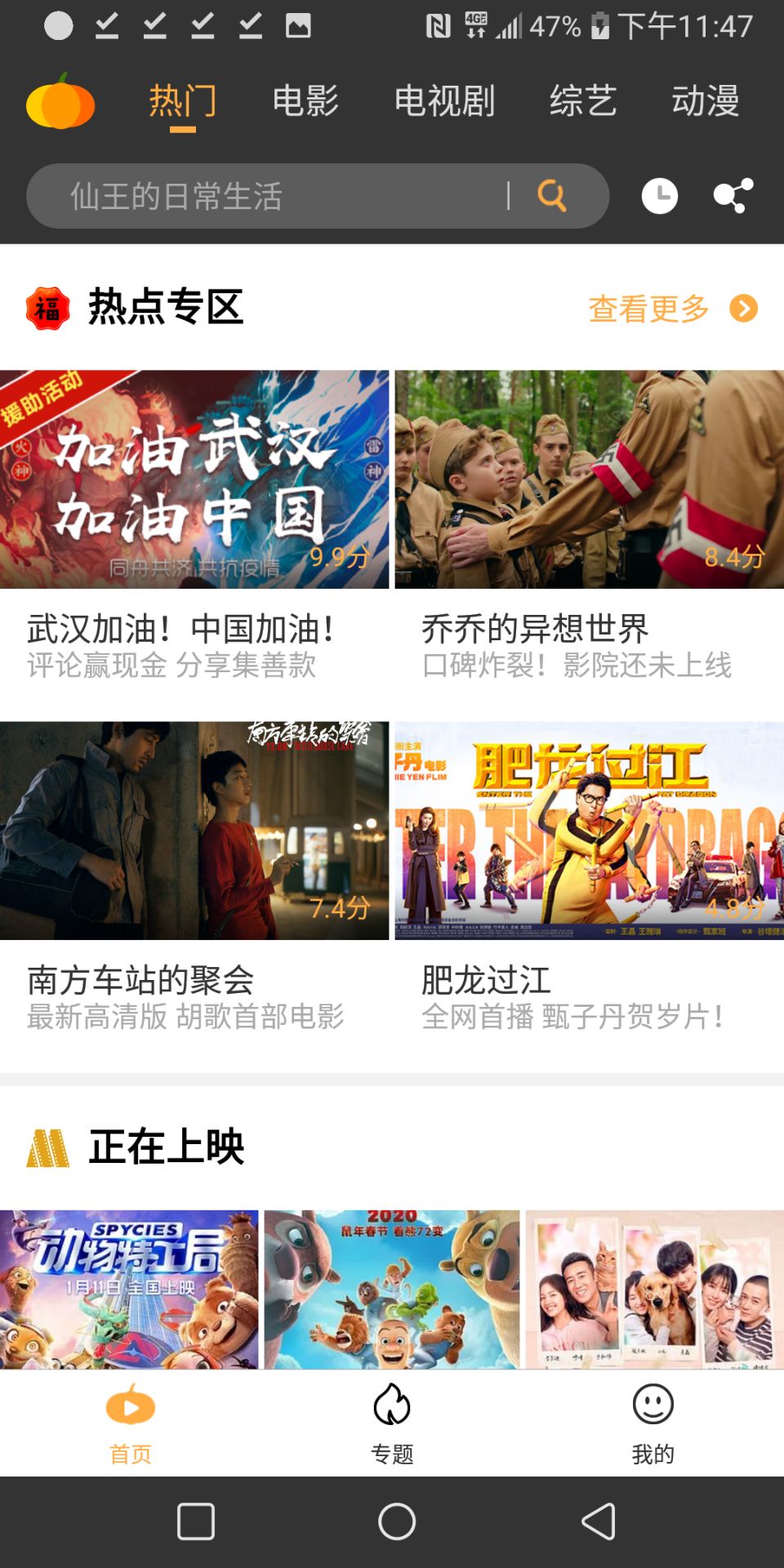
Task: Open the 动物特工局 poster in 正在上映
Action: (x=129, y=1289)
